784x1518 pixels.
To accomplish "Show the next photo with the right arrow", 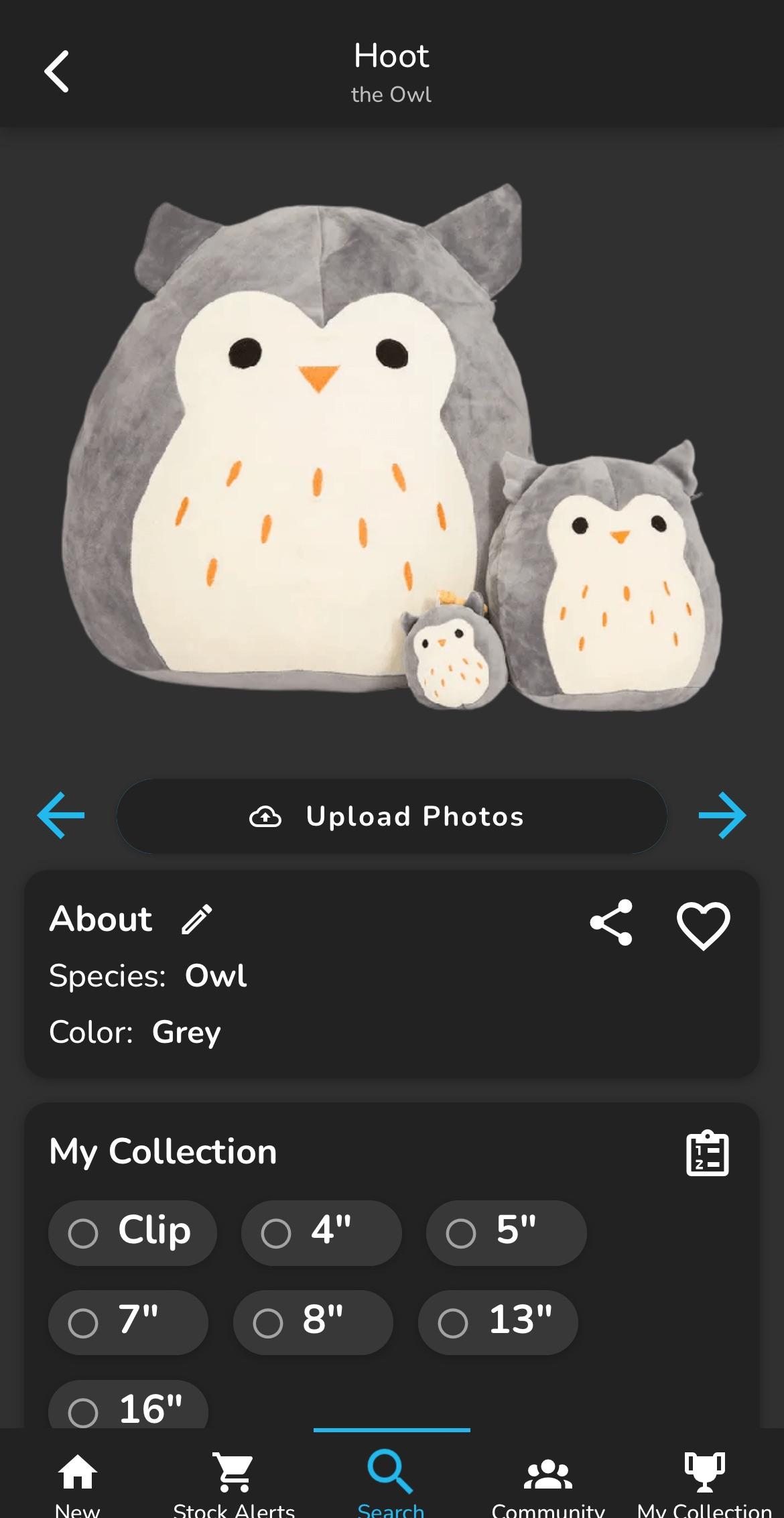I will pos(722,815).
